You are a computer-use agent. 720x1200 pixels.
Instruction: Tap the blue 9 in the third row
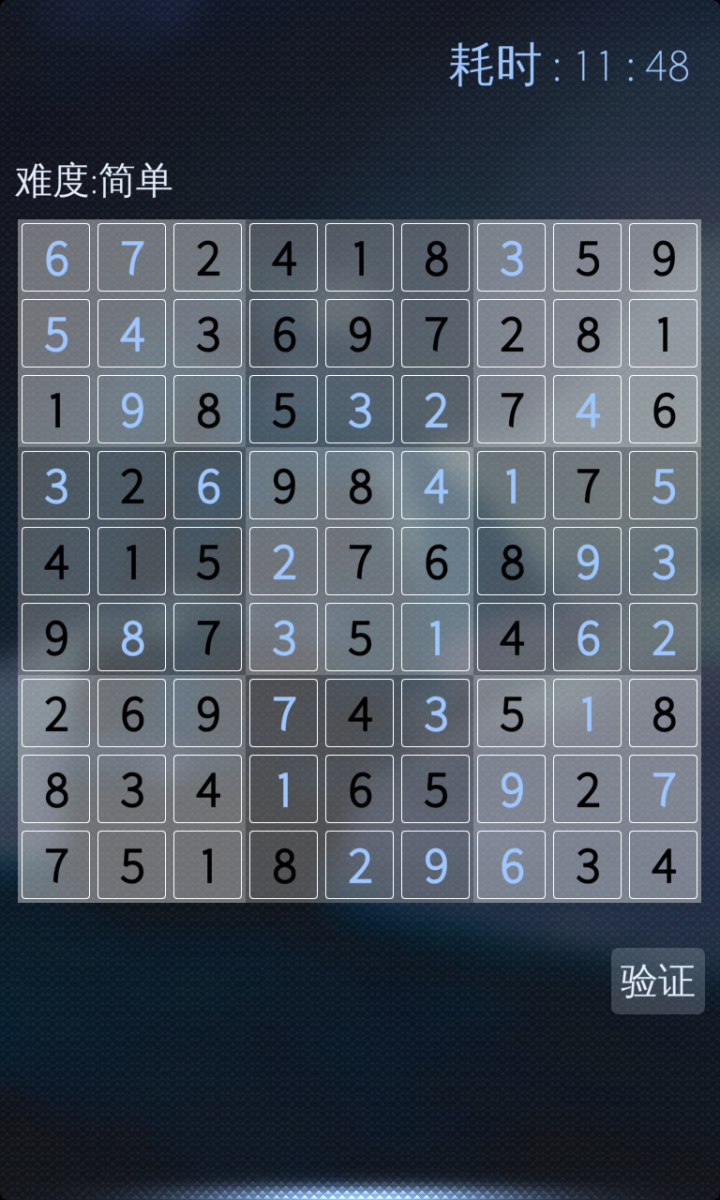132,410
